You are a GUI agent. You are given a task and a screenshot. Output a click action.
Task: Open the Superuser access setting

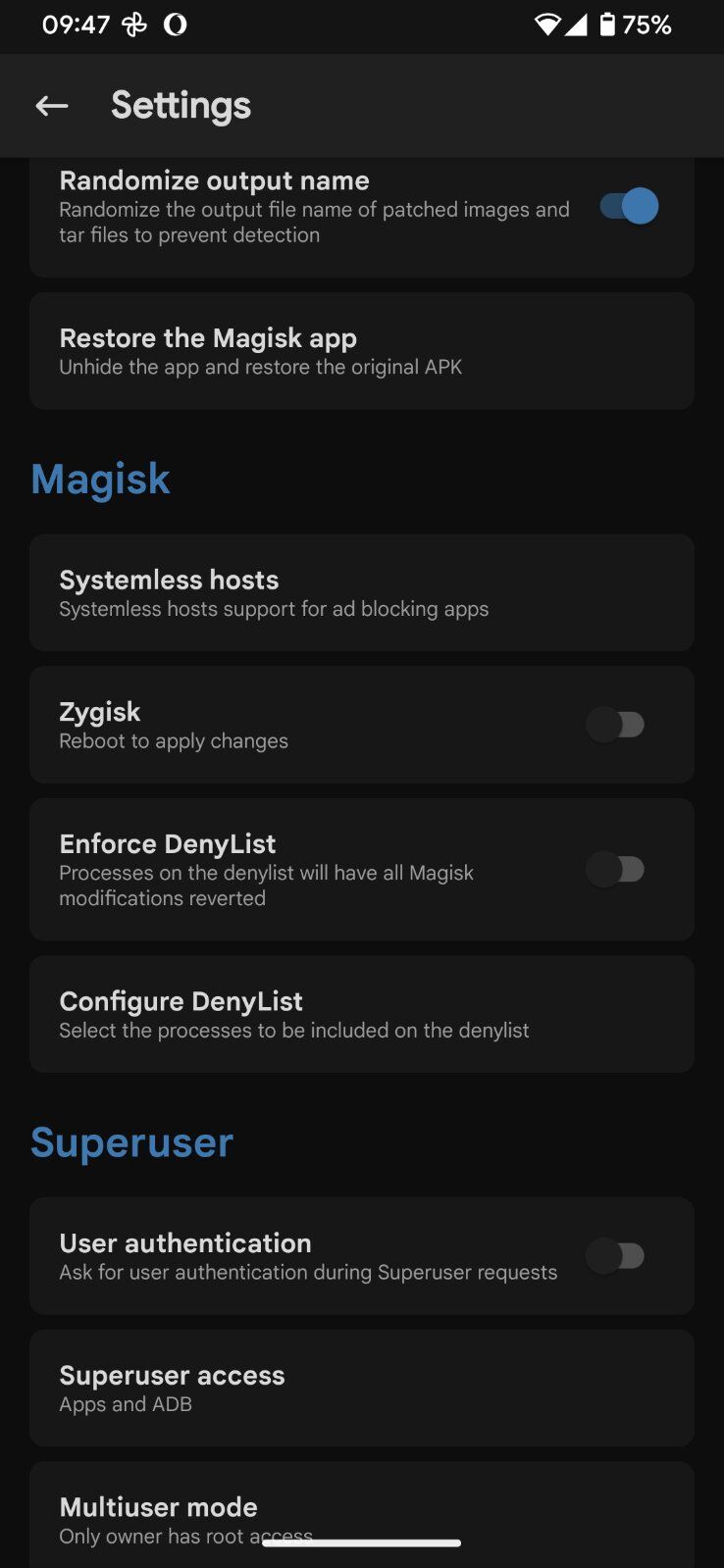click(362, 1388)
